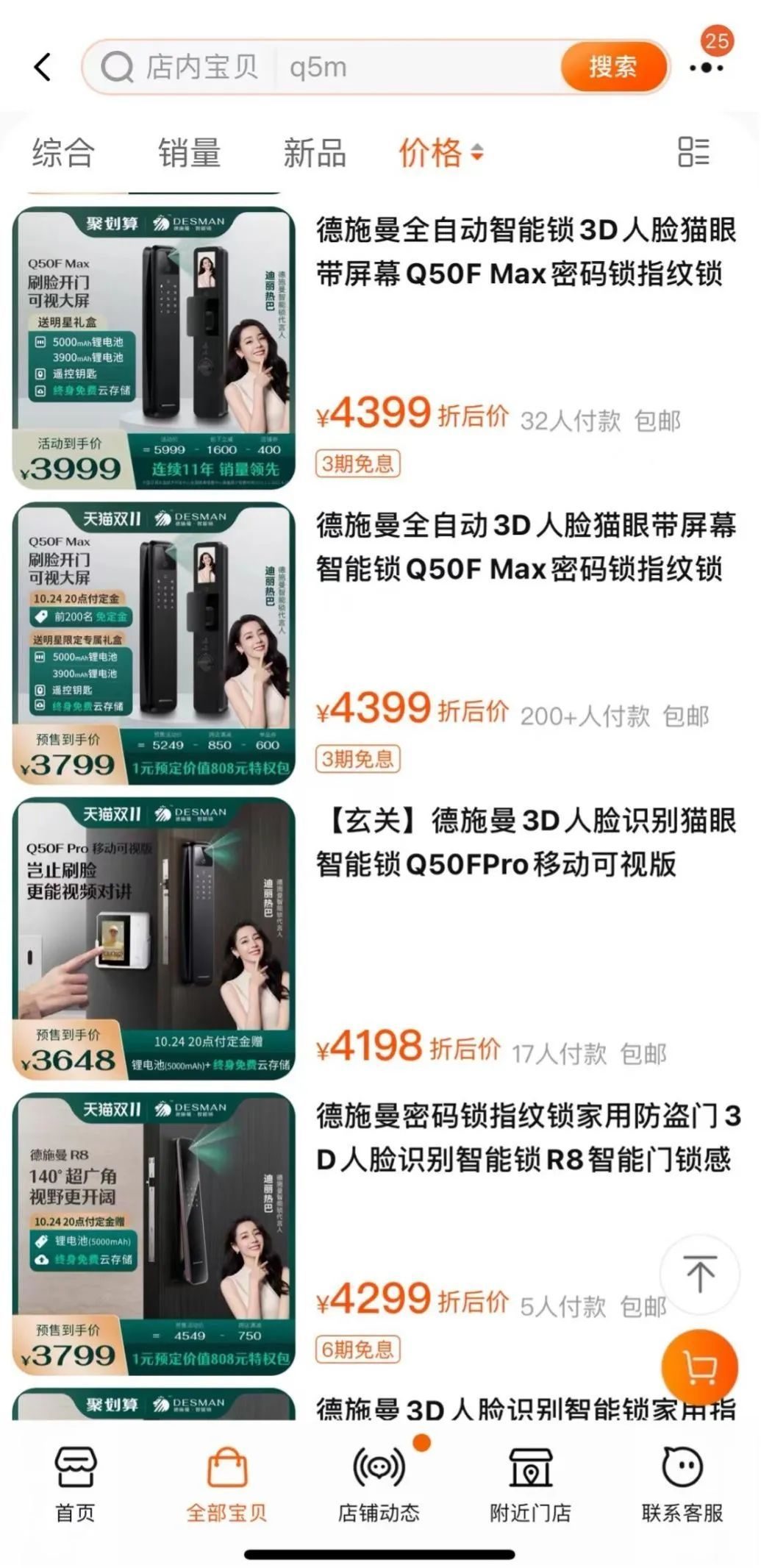Screen dimensions: 761x1568
Task: Select the 综合 comprehensive sort tab
Action: click(x=61, y=154)
